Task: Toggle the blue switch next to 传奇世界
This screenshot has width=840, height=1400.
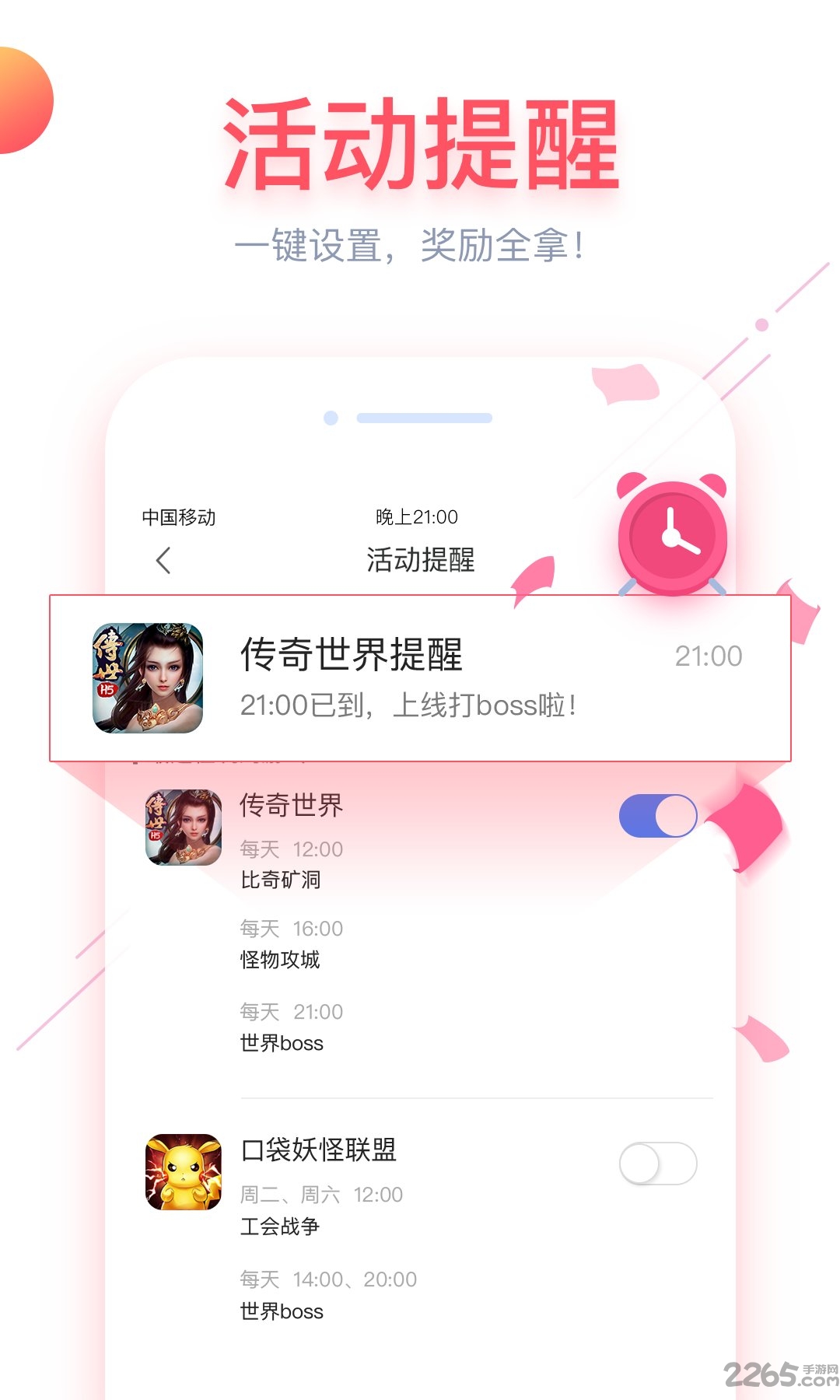Action: coord(657,813)
